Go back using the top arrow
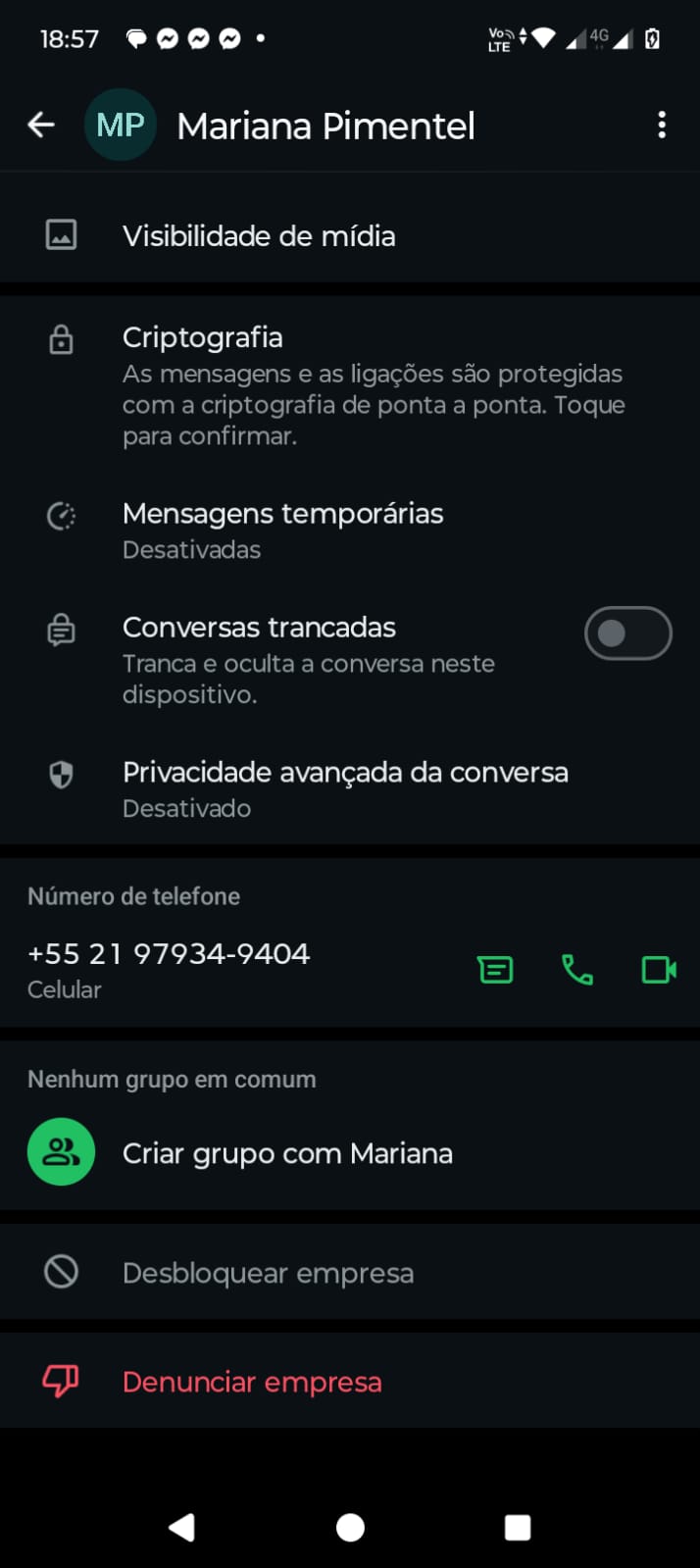Screen dimensions: 700x1568 pos(41,125)
